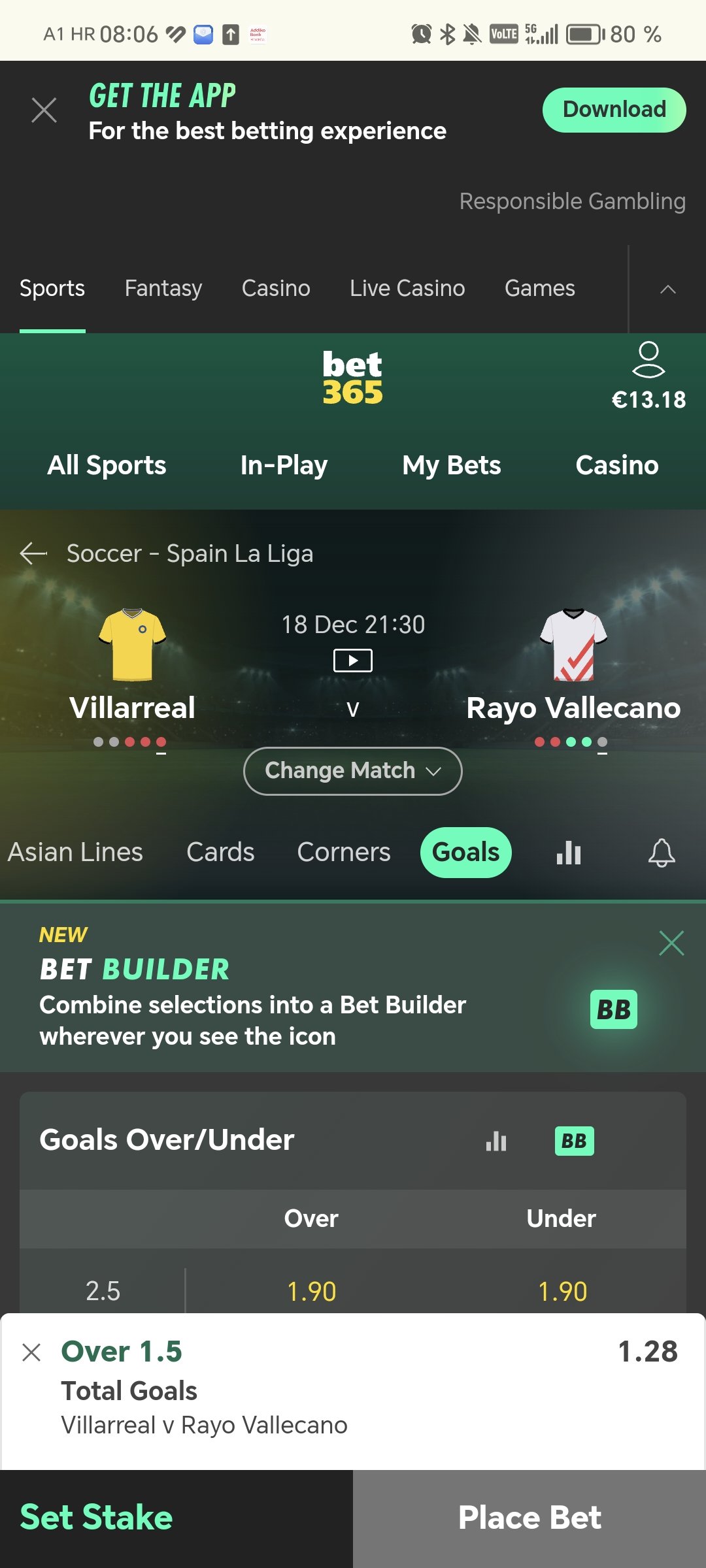
Task: Go to In-Play section
Action: click(284, 465)
